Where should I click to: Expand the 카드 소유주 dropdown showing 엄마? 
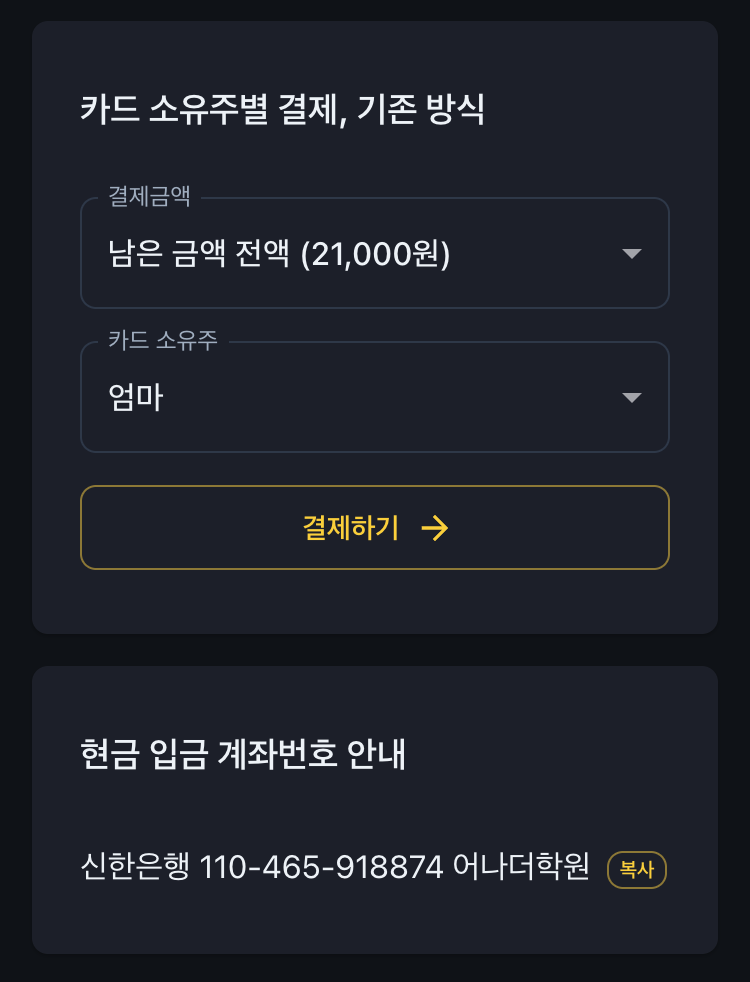point(374,398)
